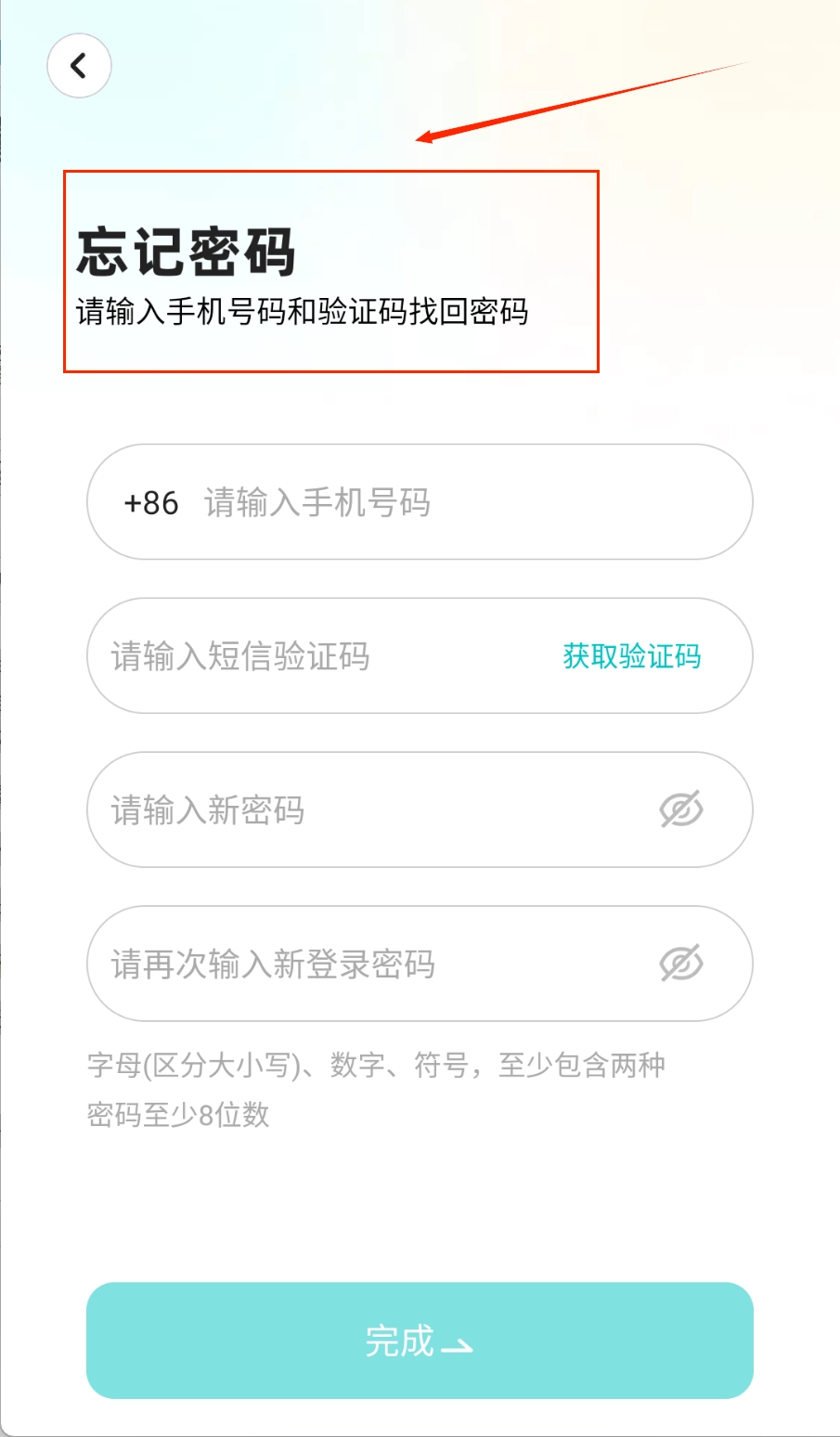
Task: Submit with the 完成 button
Action: click(x=420, y=1340)
